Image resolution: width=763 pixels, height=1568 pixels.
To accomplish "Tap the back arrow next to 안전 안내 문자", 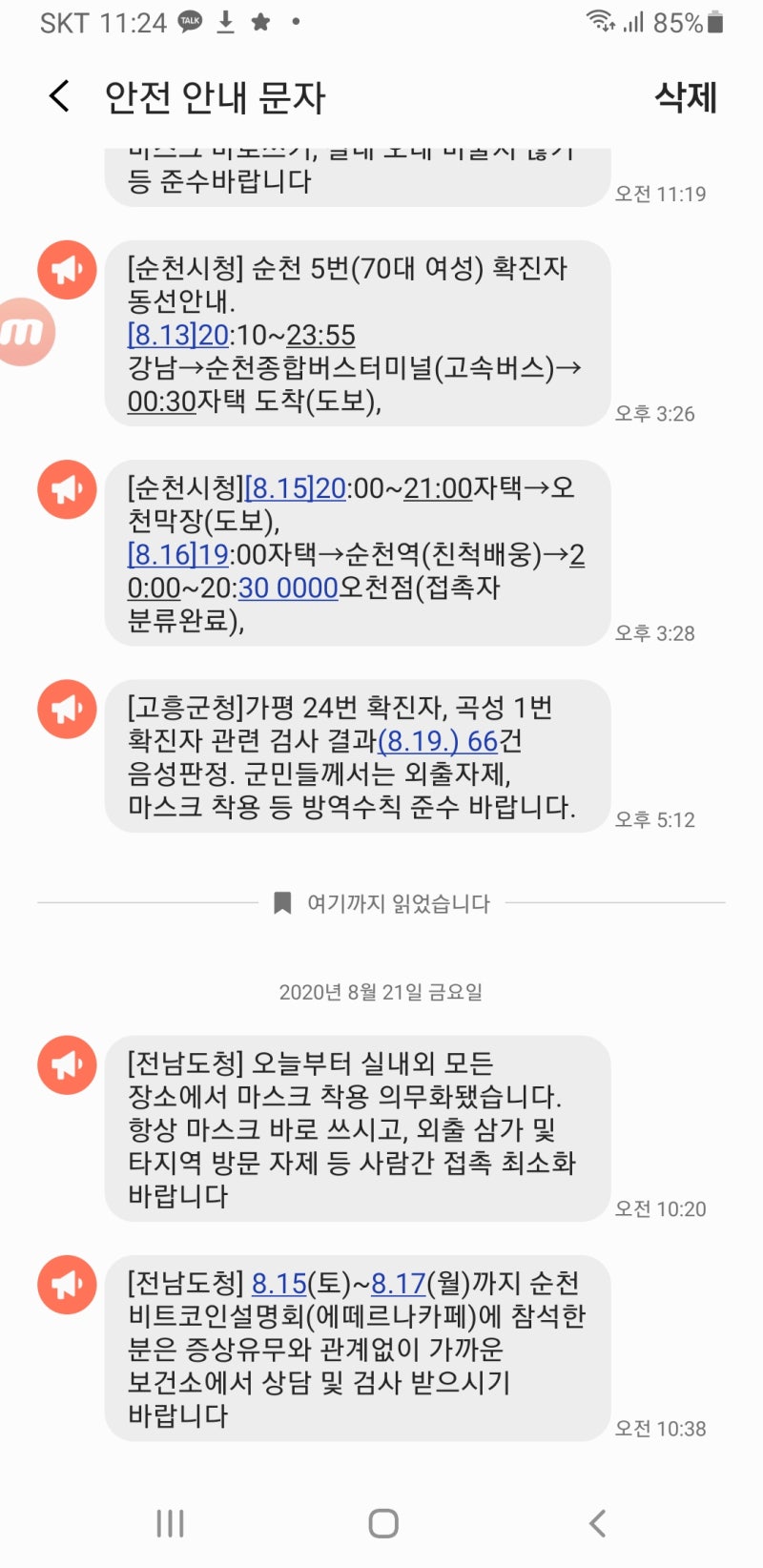I will pos(58,96).
